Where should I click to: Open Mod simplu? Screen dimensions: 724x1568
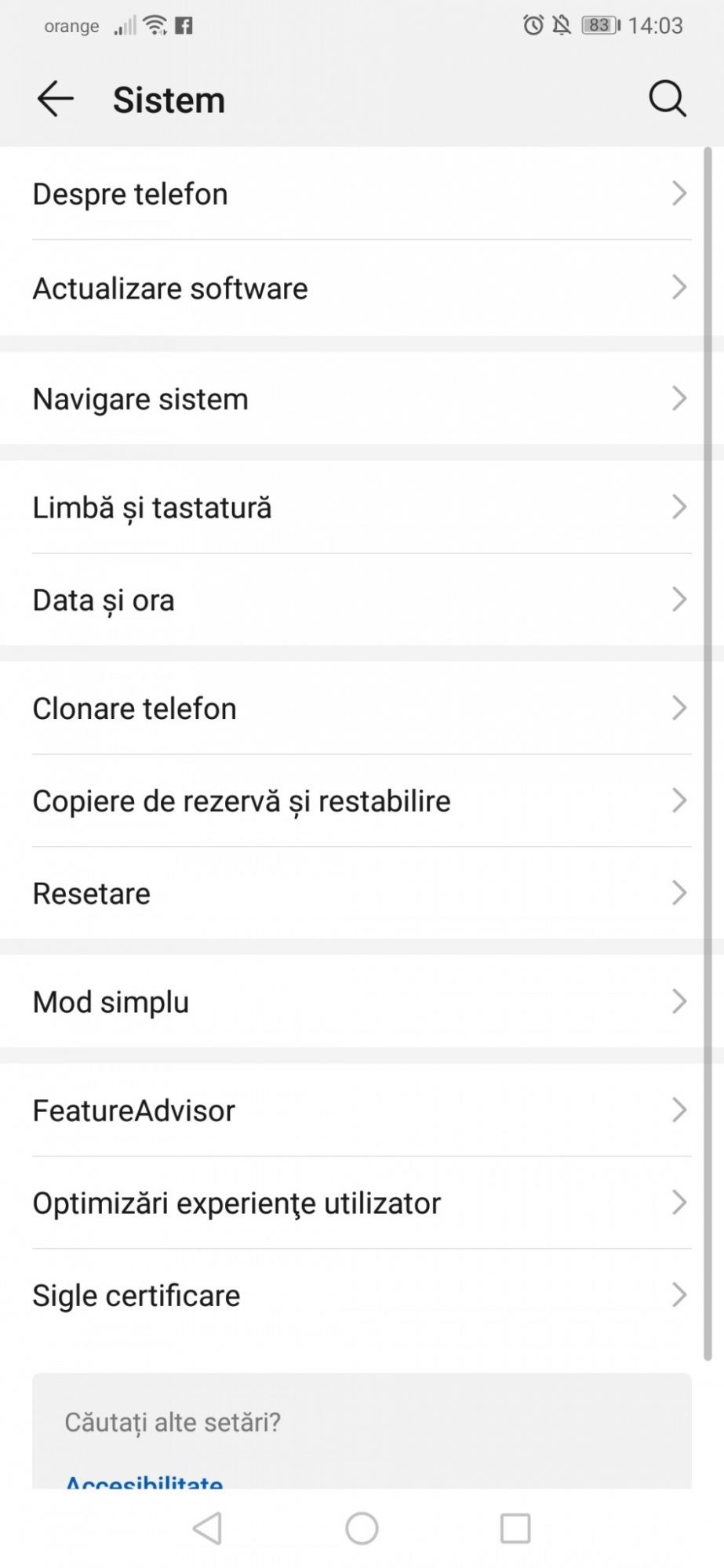[x=361, y=1001]
